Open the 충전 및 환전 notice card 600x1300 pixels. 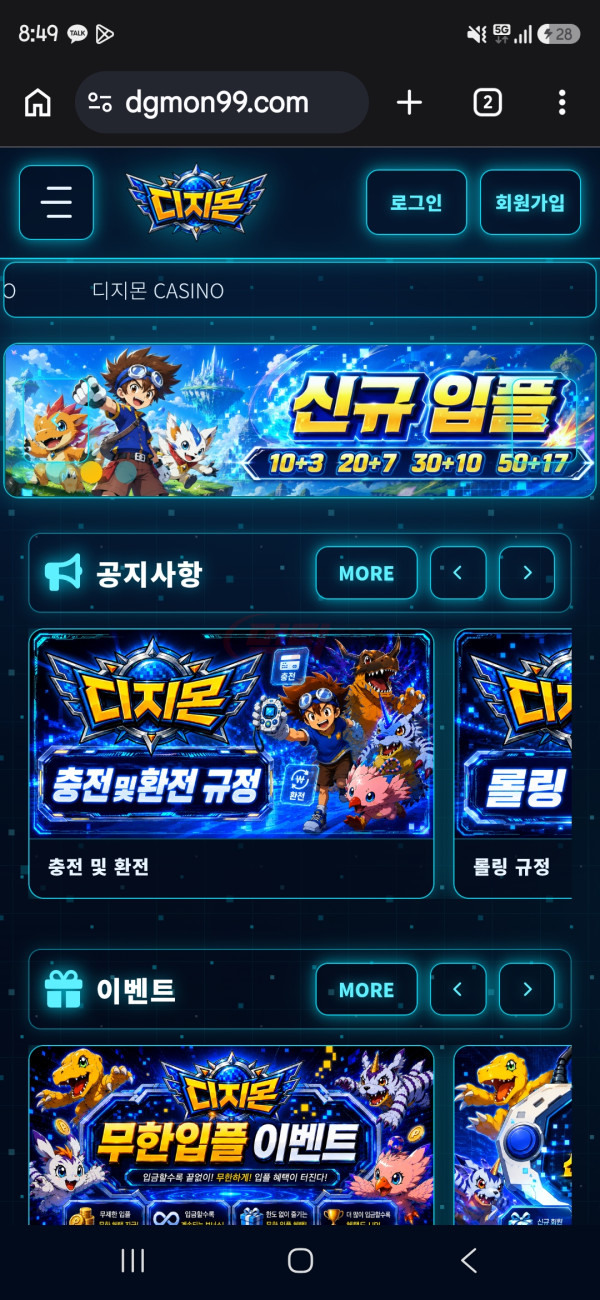point(231,763)
